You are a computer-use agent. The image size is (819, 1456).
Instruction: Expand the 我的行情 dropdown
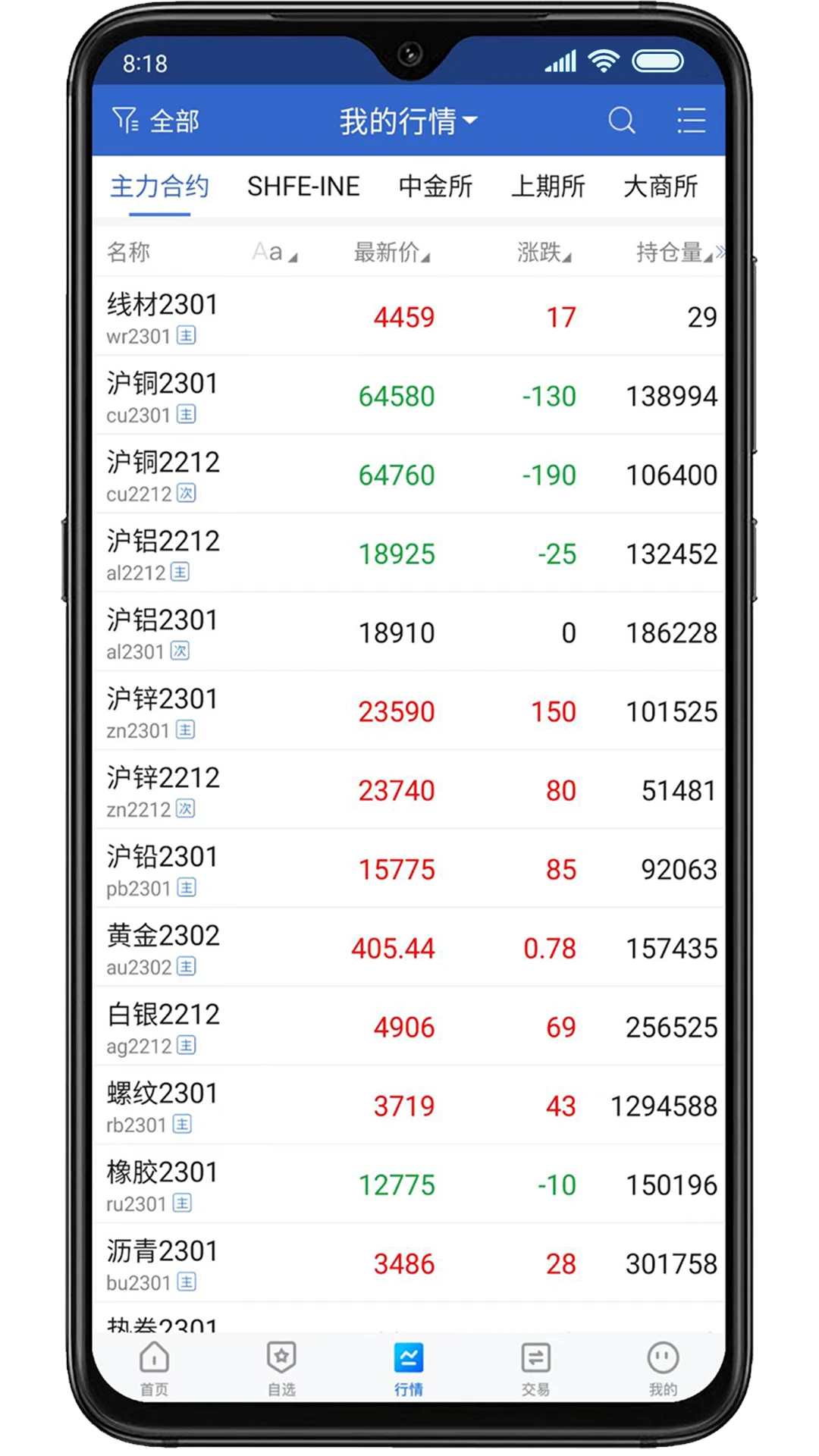(x=408, y=121)
